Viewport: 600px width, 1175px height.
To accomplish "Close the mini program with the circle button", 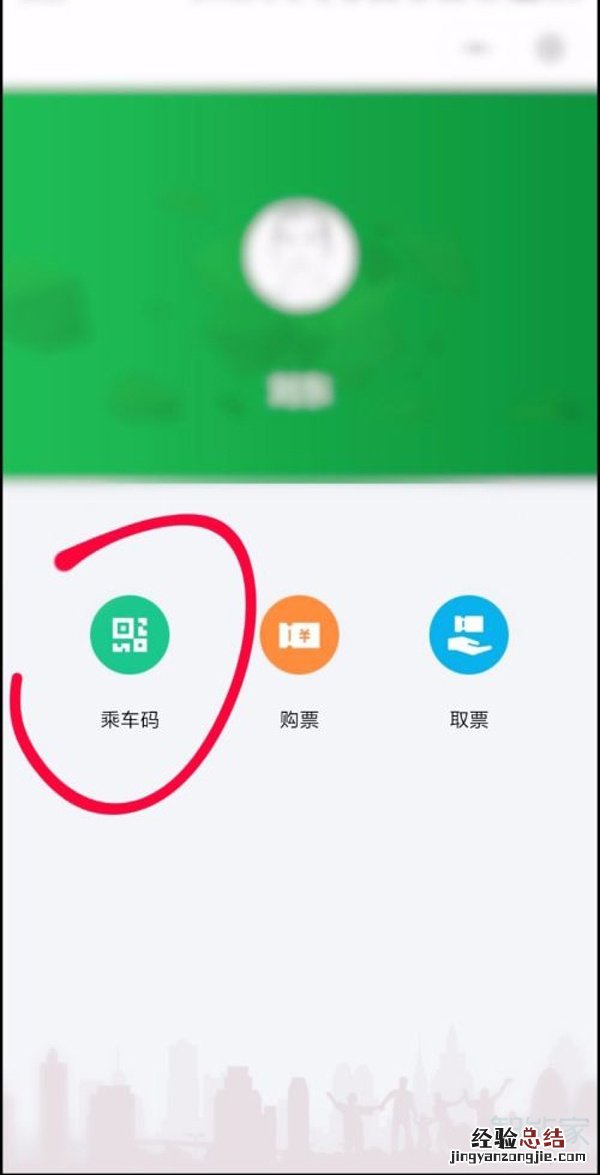I will pyautogui.click(x=550, y=47).
